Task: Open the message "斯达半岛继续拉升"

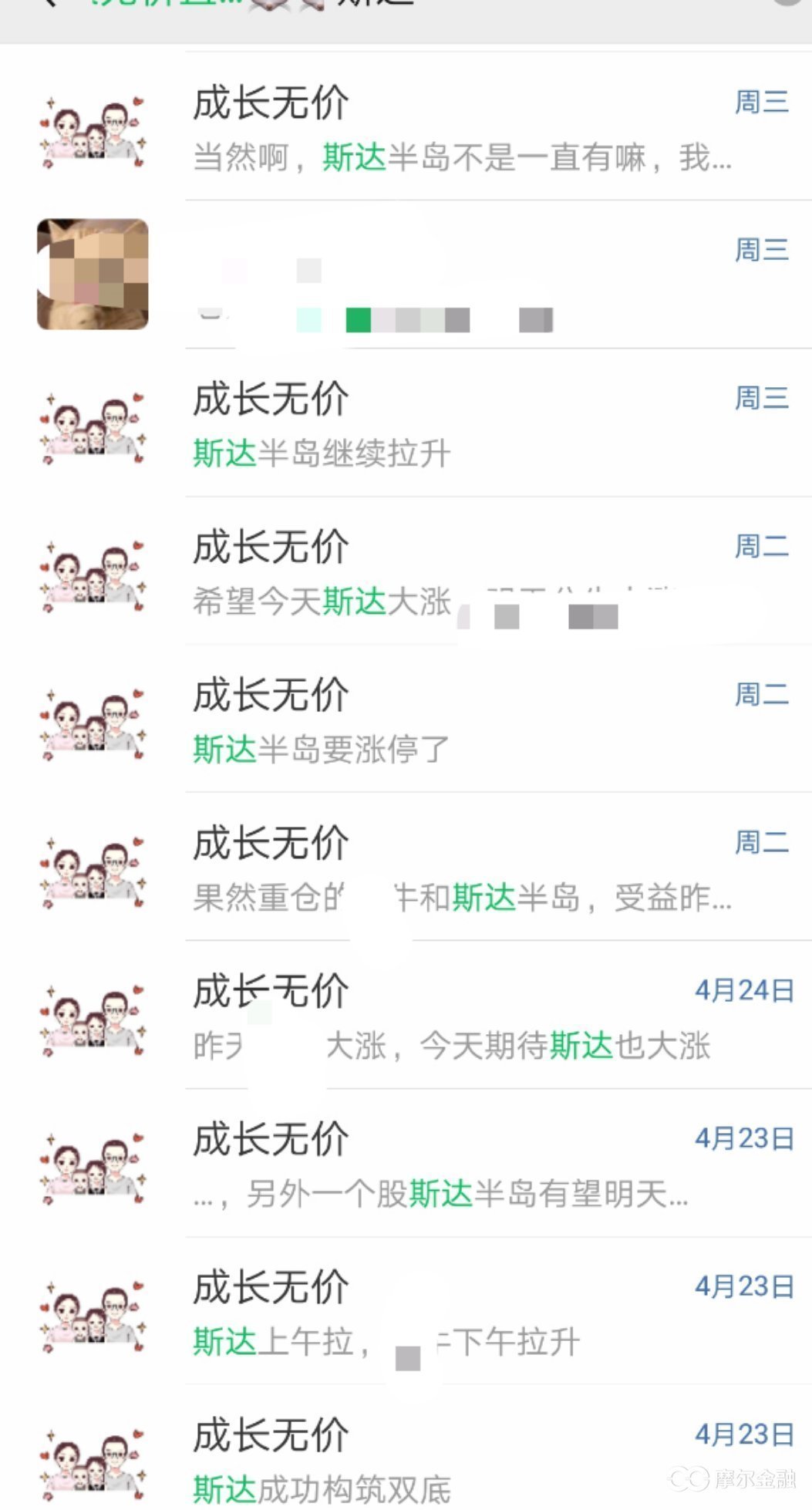Action: tap(463, 426)
